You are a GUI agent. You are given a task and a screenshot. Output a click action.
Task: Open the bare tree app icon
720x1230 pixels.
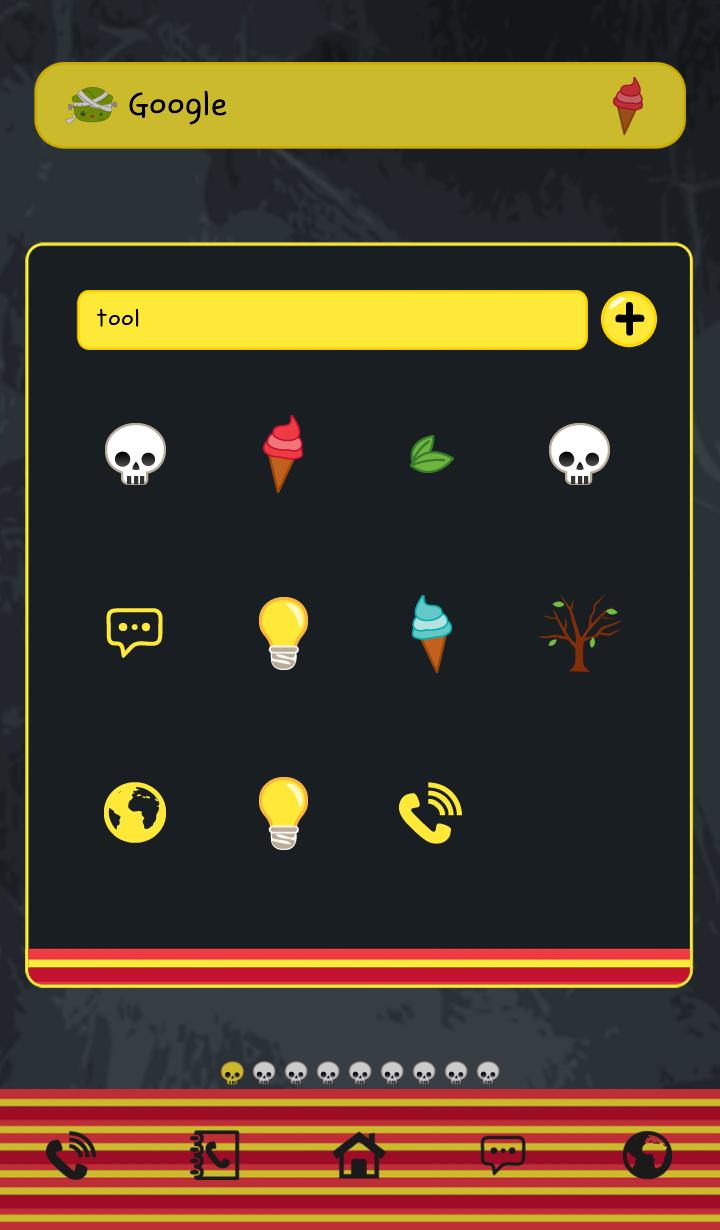click(x=580, y=633)
